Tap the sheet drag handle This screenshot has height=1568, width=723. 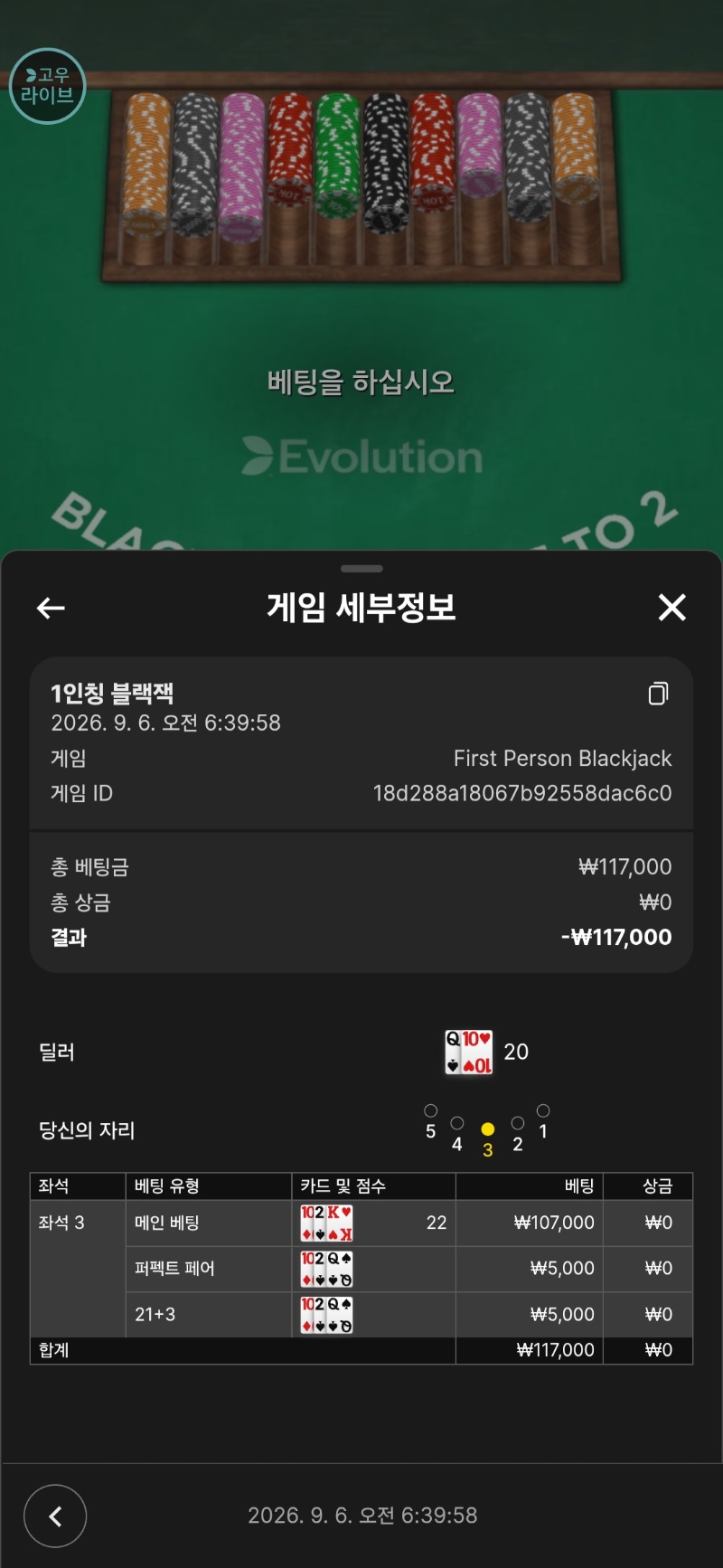pos(362,569)
